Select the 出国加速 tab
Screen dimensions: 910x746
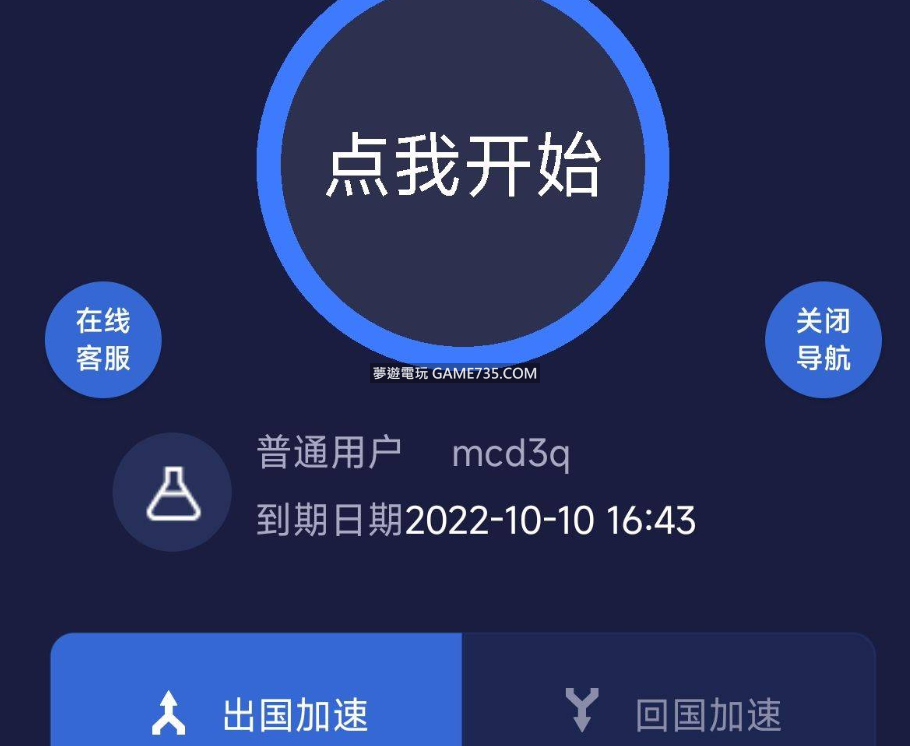click(257, 700)
